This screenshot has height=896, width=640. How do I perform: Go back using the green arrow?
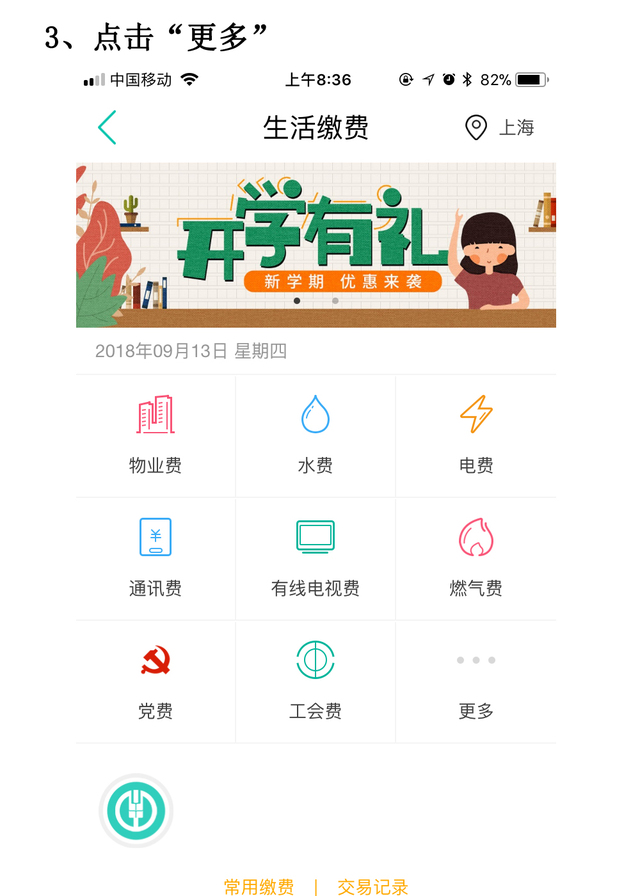click(x=107, y=128)
